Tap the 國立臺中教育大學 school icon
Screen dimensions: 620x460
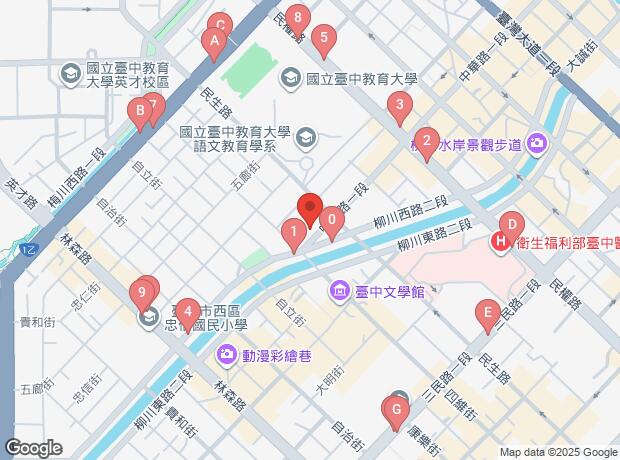[291, 79]
